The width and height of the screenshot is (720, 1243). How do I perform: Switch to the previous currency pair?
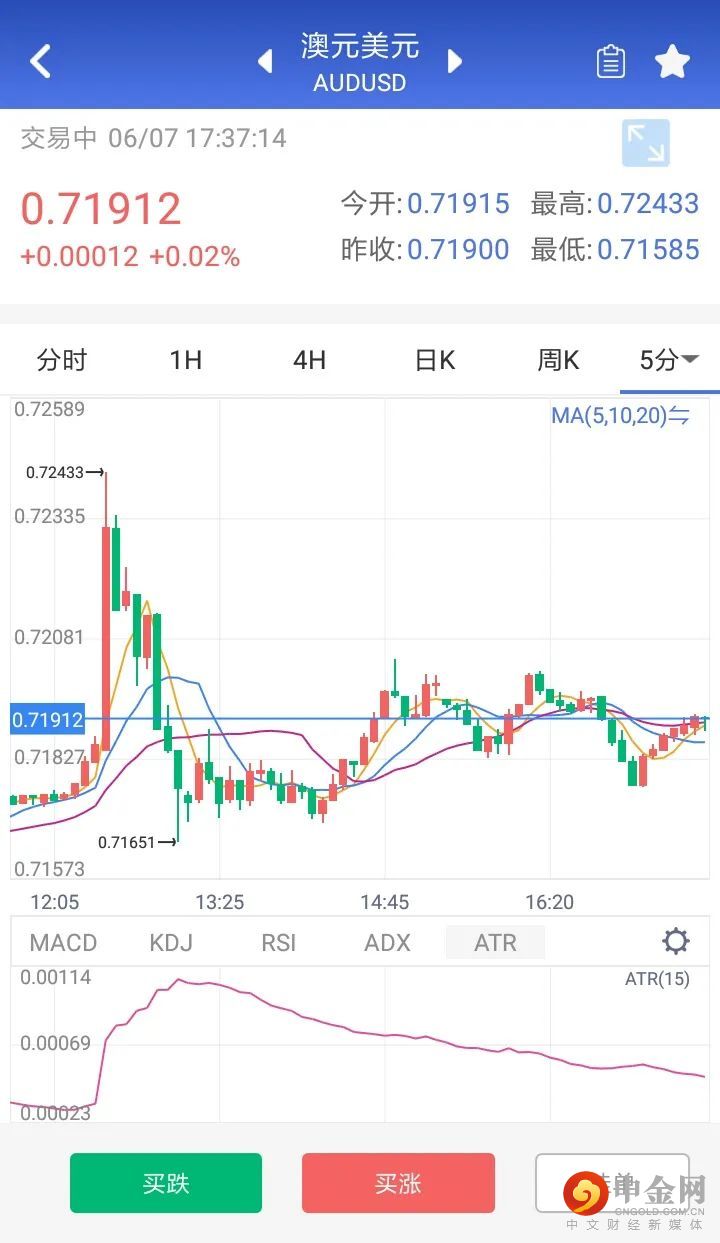(265, 62)
